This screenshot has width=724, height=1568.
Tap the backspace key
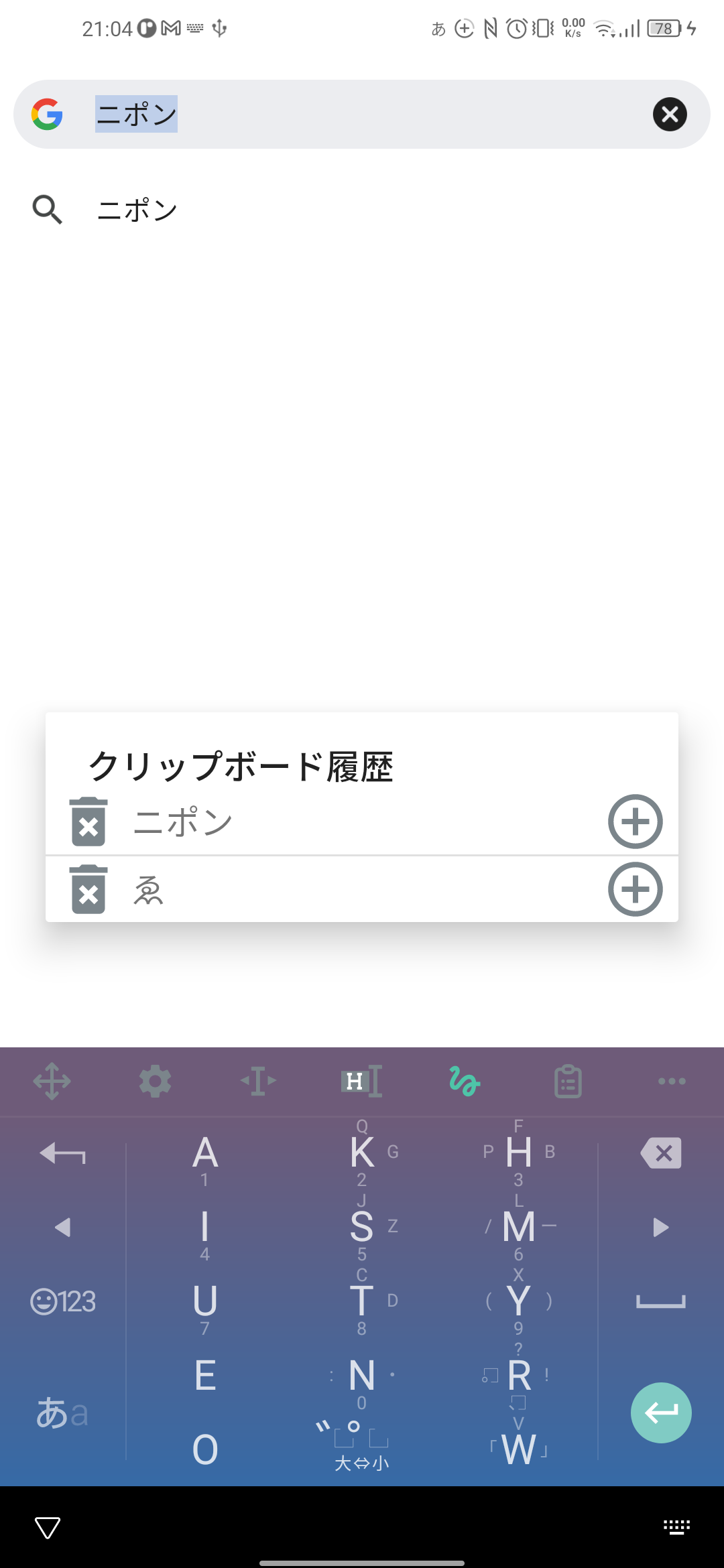pos(661,1153)
